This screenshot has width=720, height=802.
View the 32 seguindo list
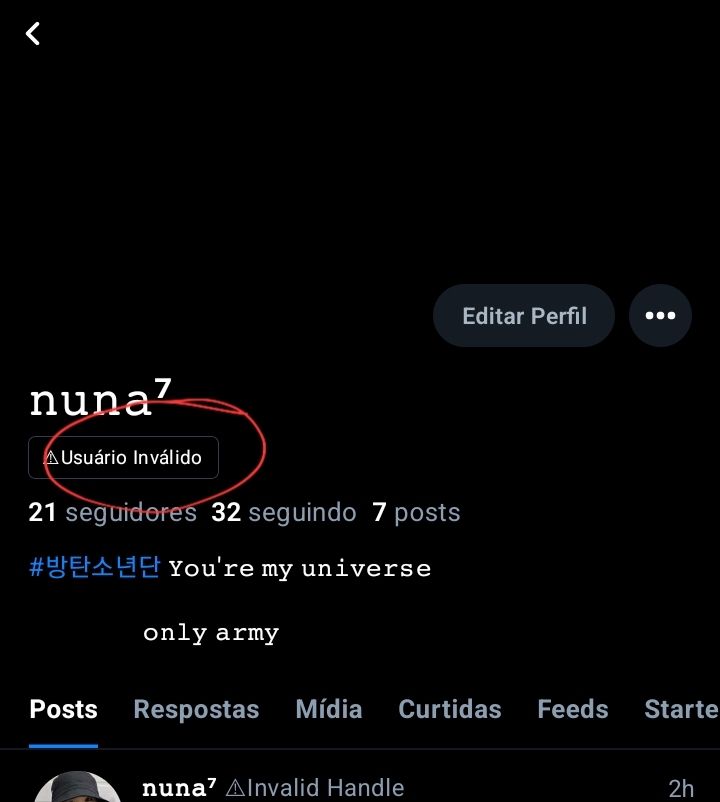pos(284,513)
